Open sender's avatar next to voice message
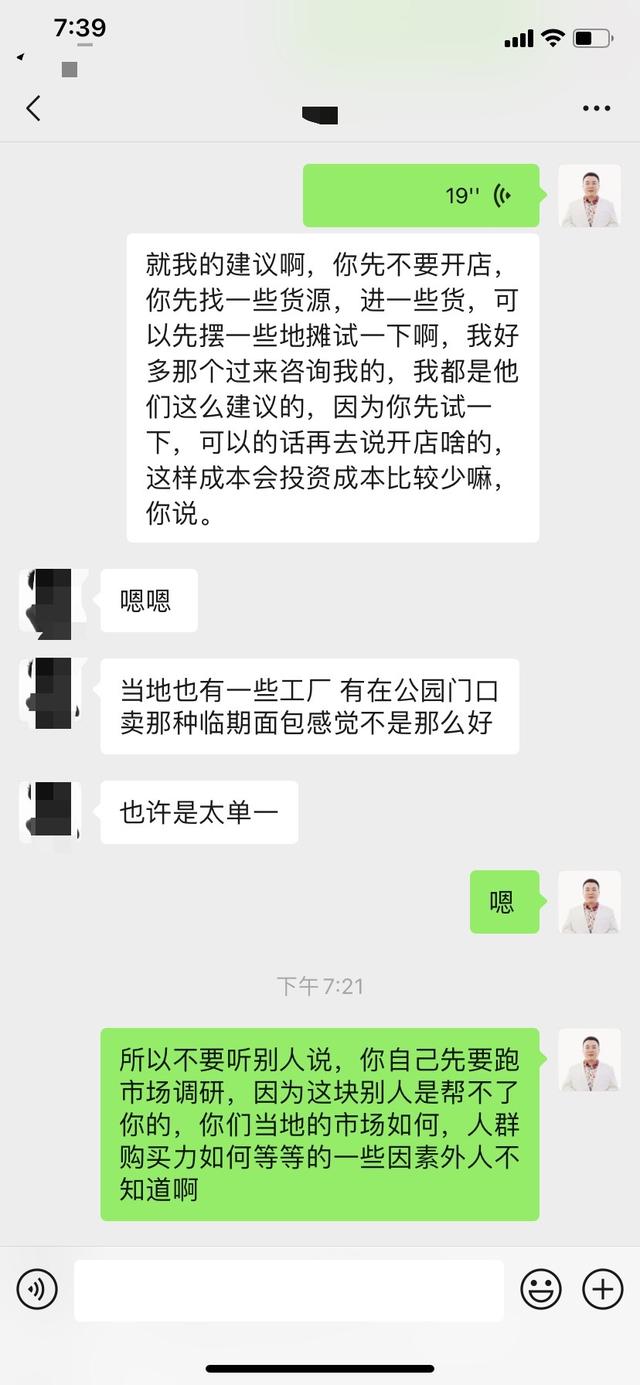Viewport: 640px width, 1385px height. (589, 196)
